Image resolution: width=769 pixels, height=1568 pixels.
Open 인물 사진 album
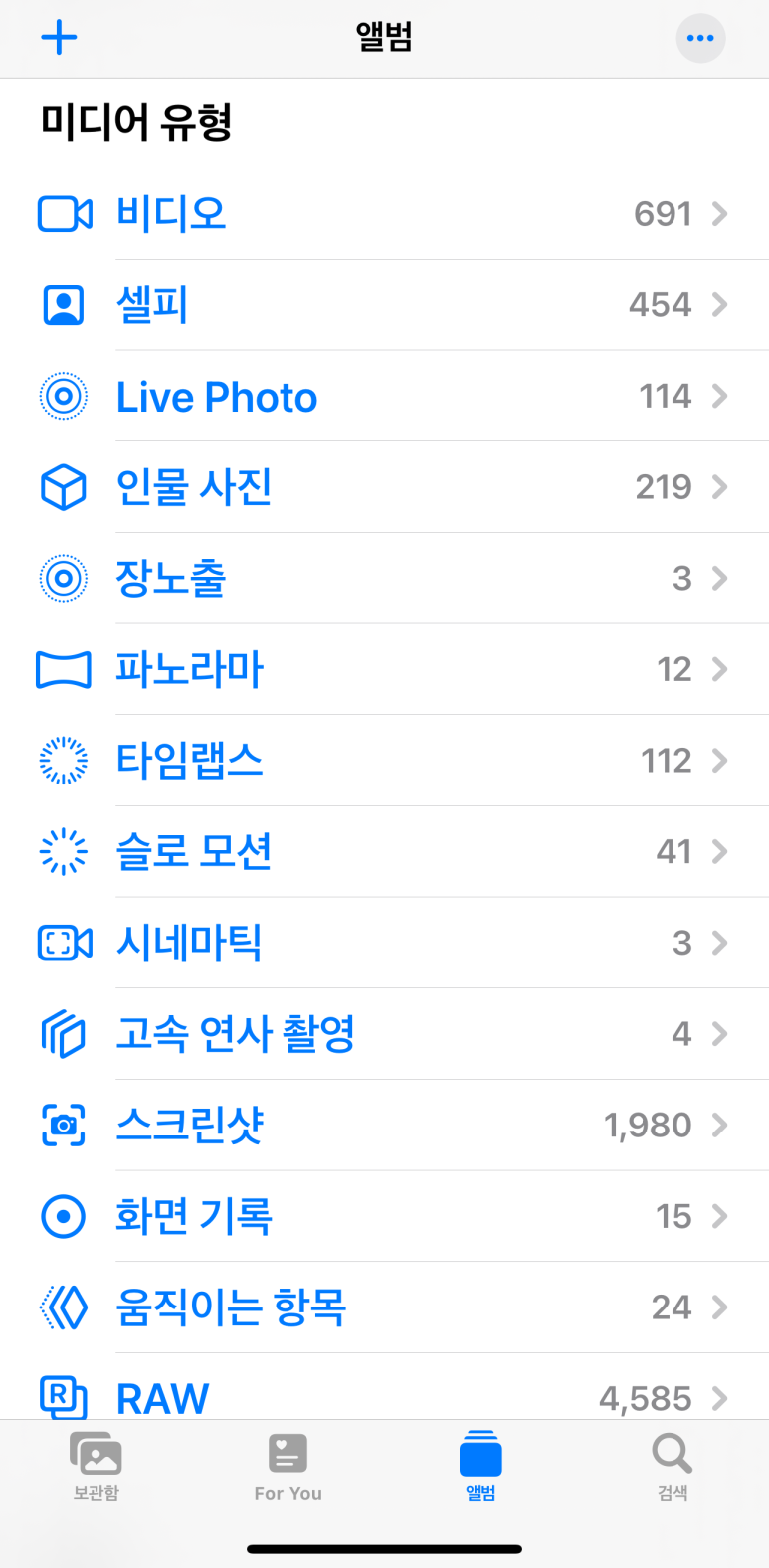384,487
